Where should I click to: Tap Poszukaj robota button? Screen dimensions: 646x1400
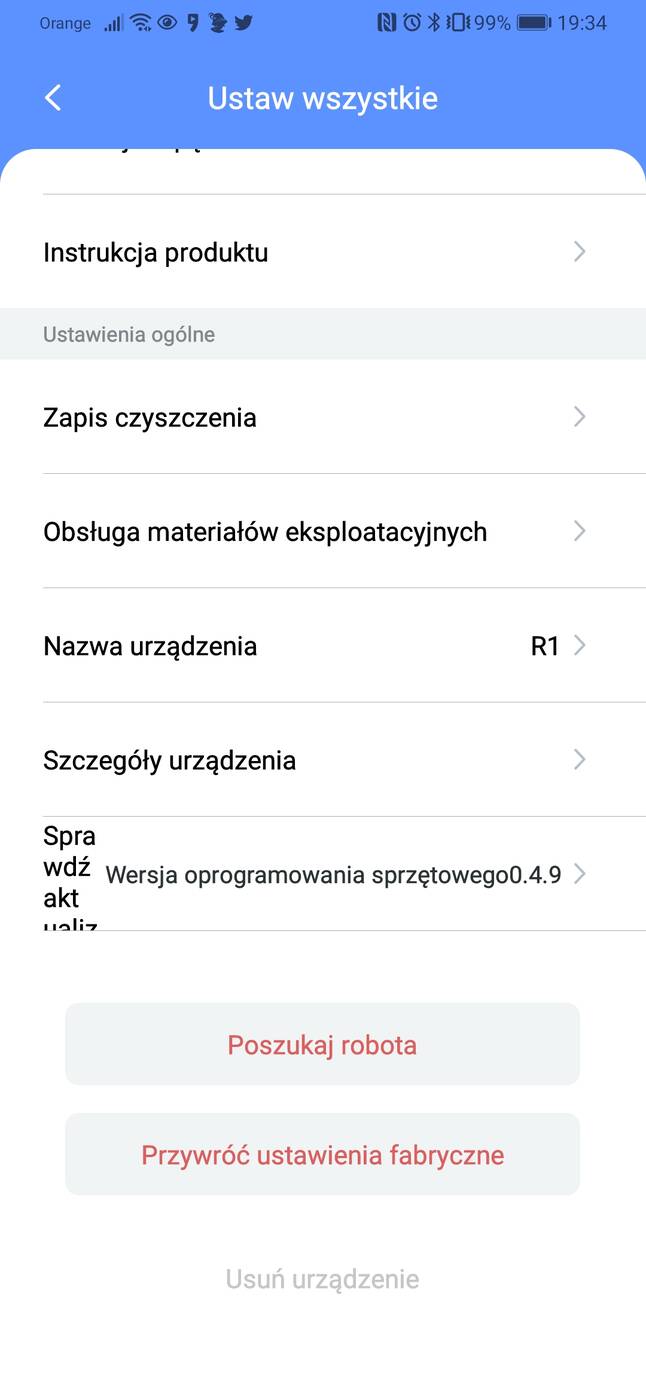(x=322, y=1045)
